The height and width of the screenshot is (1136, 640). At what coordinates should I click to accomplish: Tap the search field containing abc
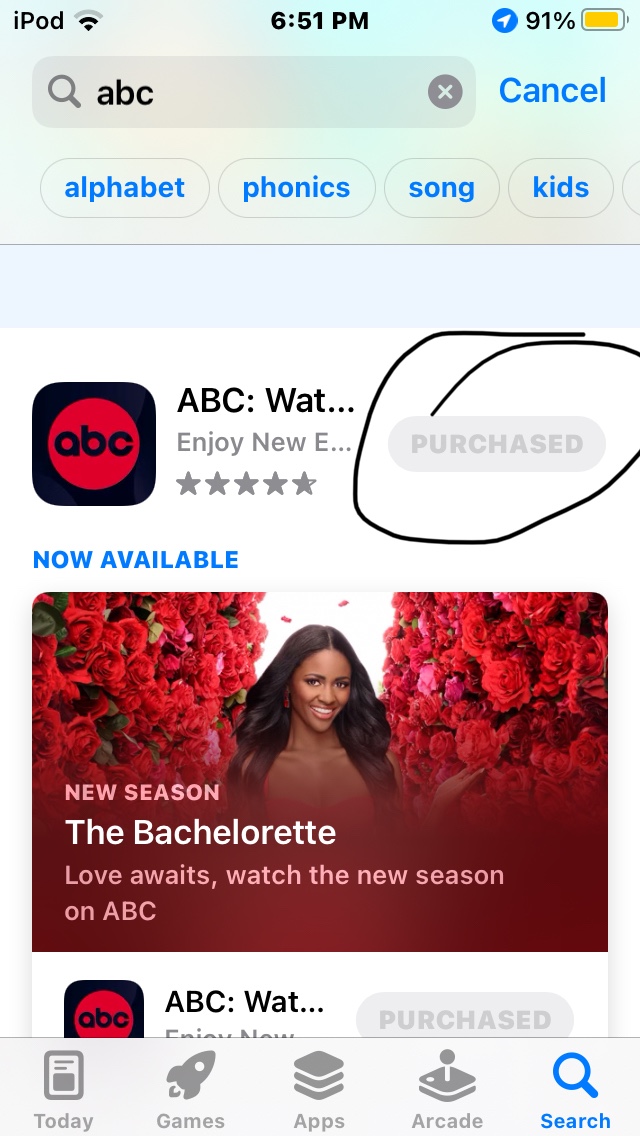240,93
